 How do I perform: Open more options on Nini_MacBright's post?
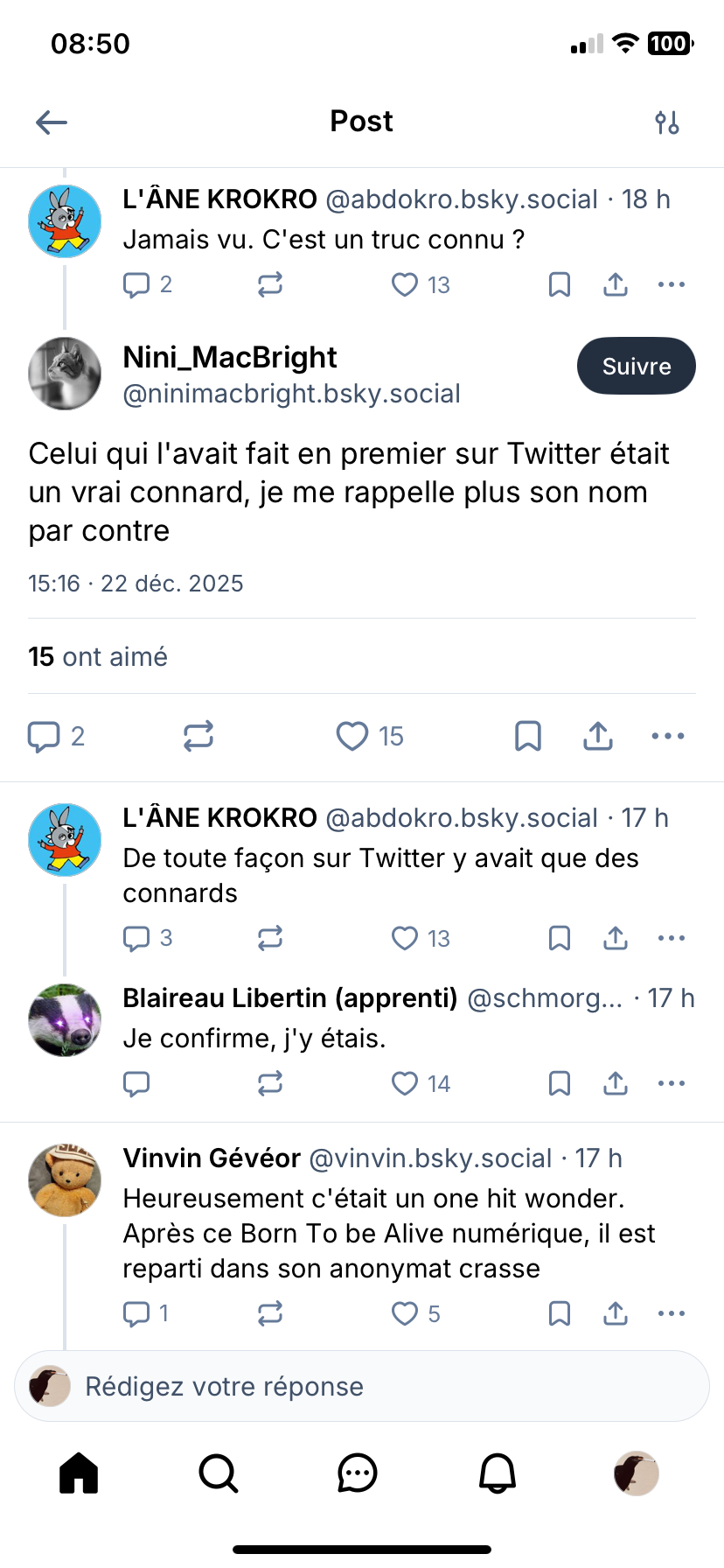(x=668, y=736)
